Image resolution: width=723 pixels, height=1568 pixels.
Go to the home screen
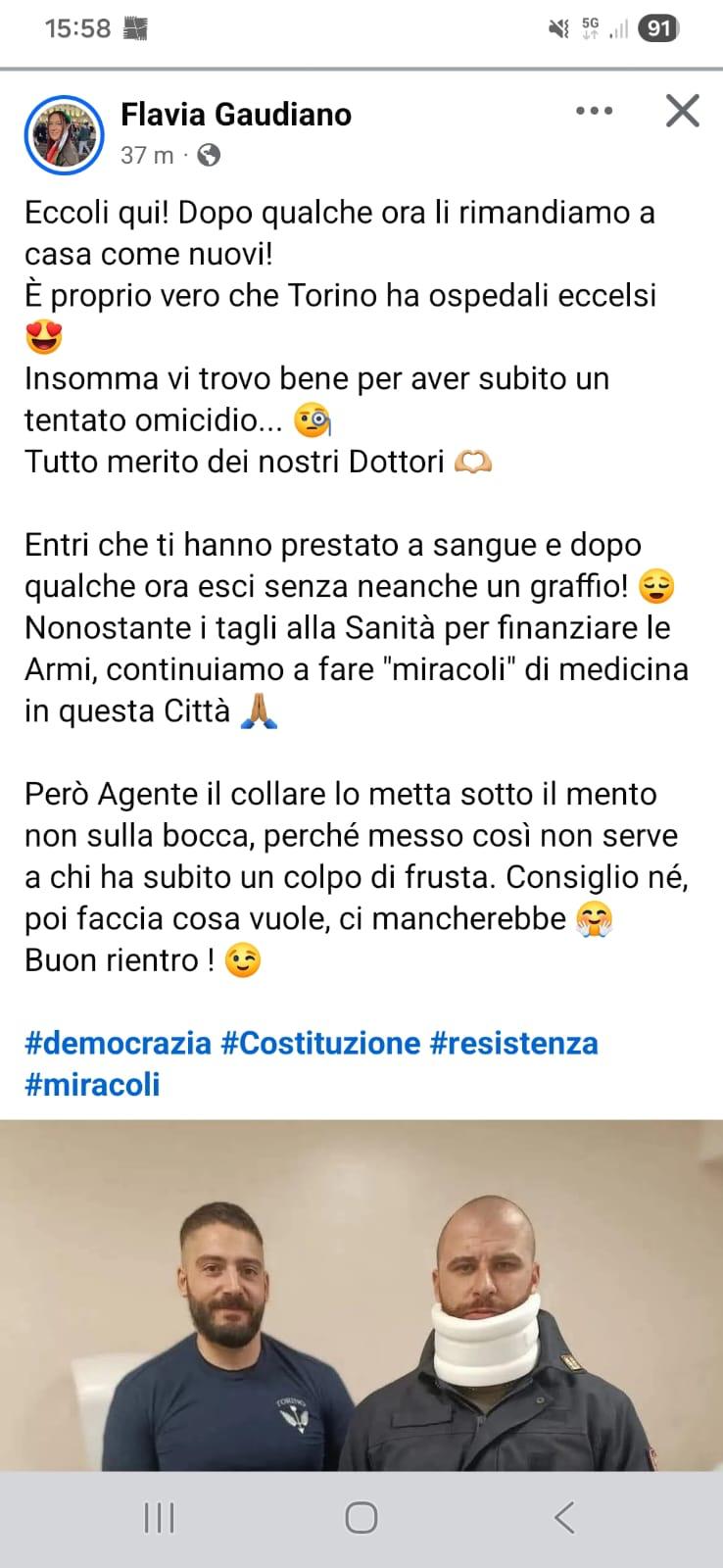[361, 1517]
